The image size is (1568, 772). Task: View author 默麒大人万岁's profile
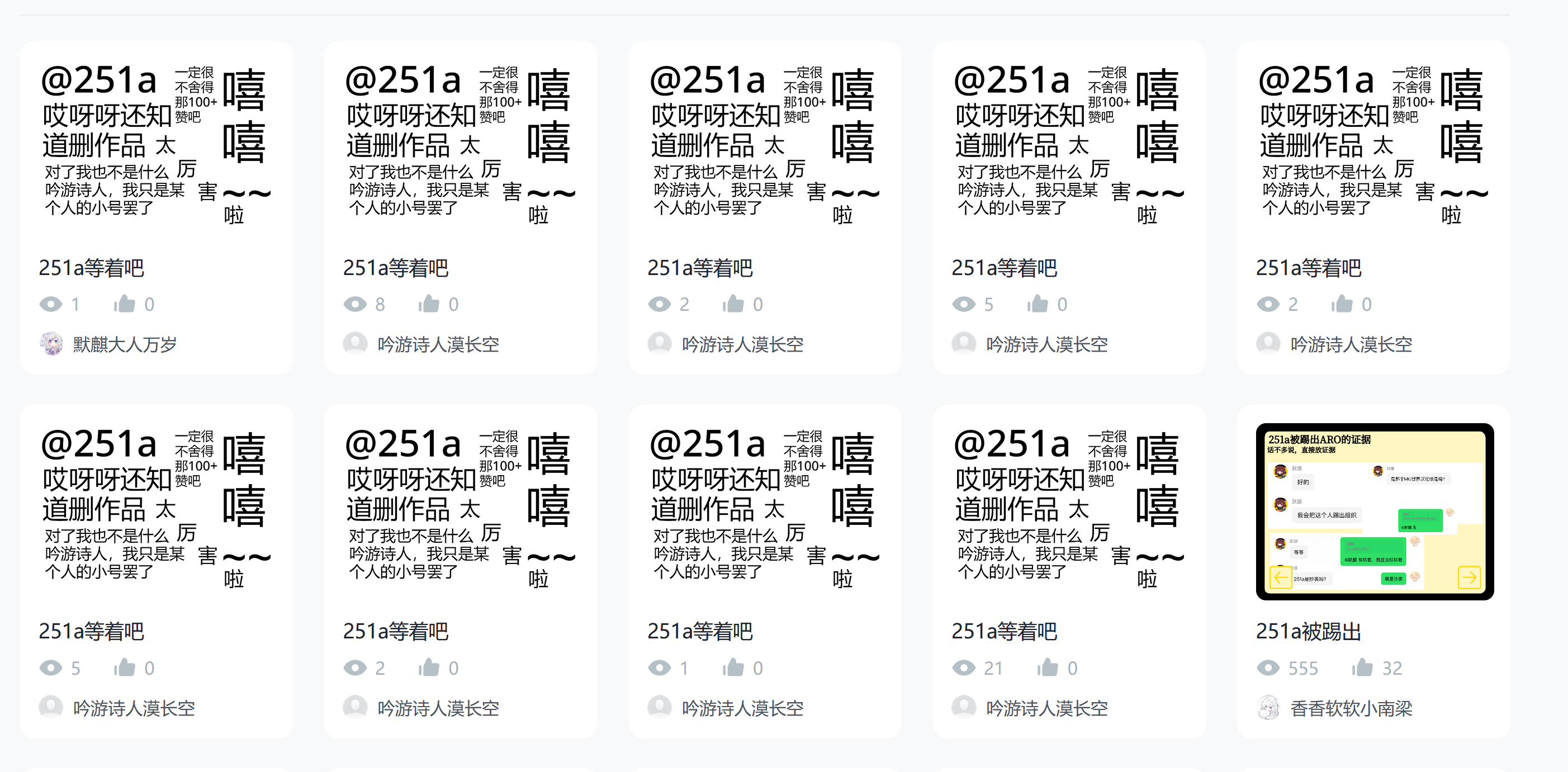[x=124, y=344]
